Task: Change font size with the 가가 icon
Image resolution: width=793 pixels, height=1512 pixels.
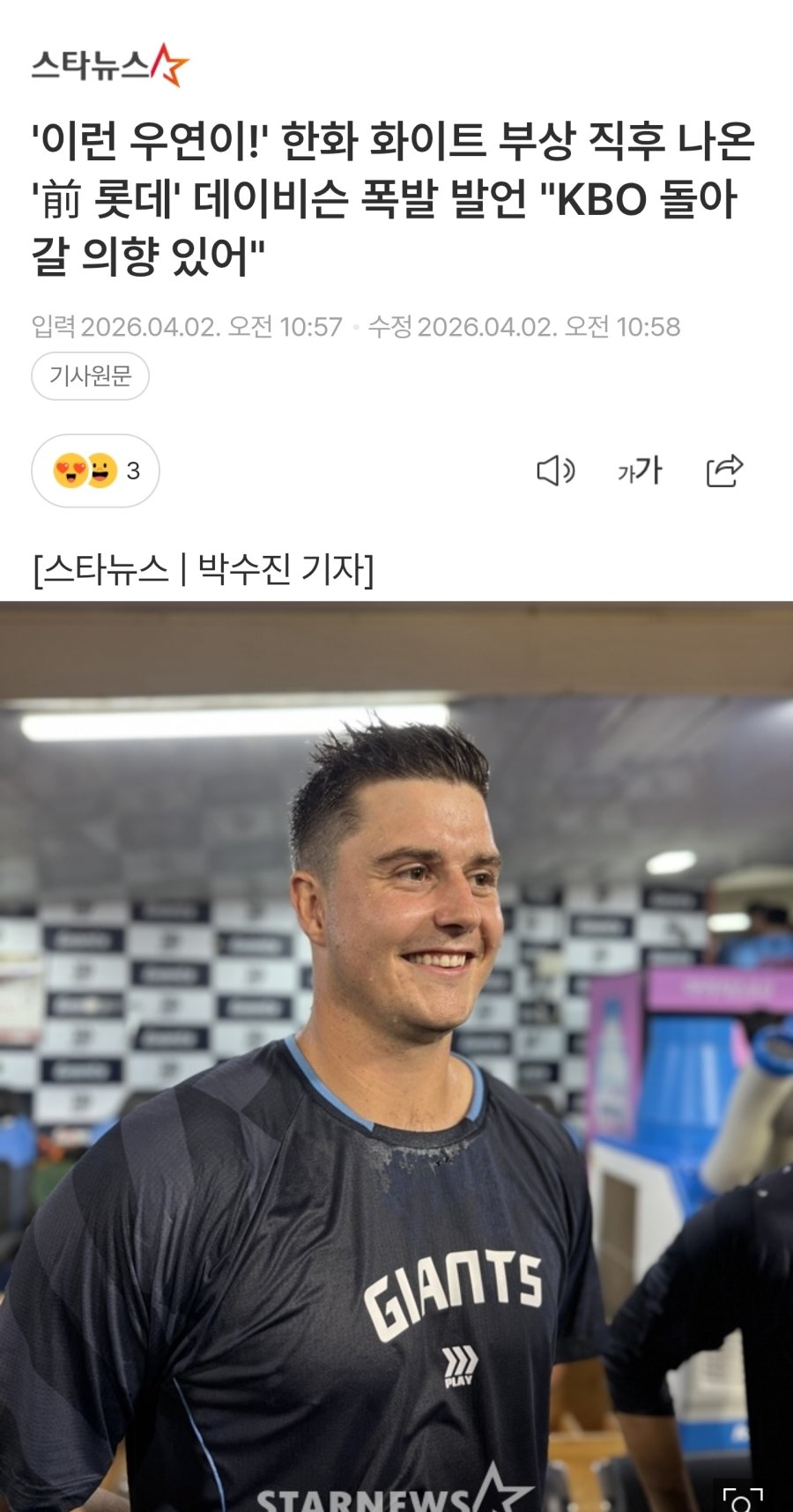Action: click(640, 471)
